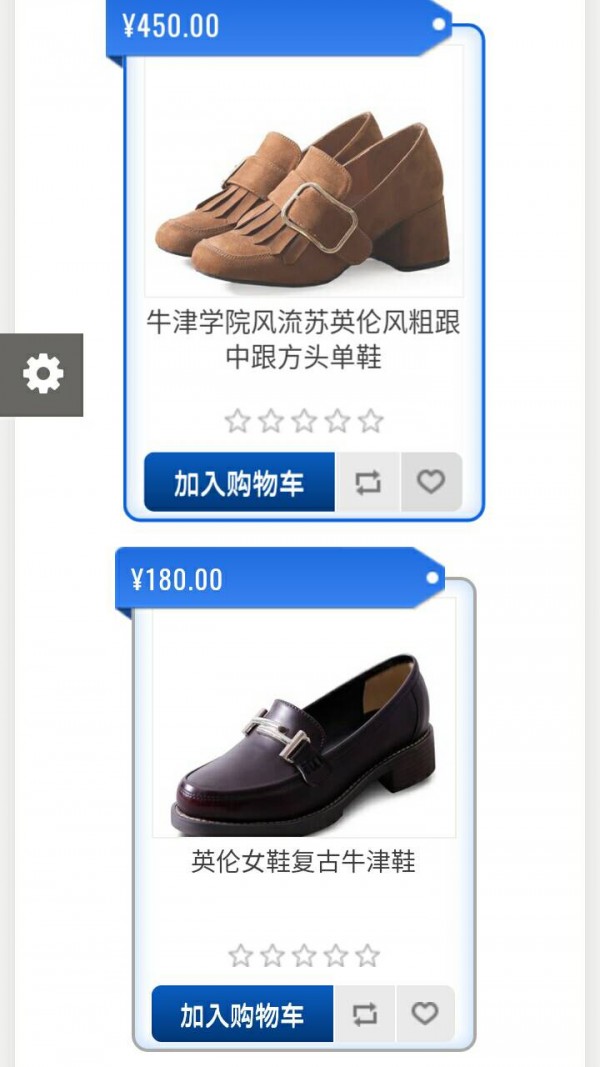The height and width of the screenshot is (1067, 600).
Task: Compare the 牛津学院风流苏 suede shoe
Action: tap(368, 483)
